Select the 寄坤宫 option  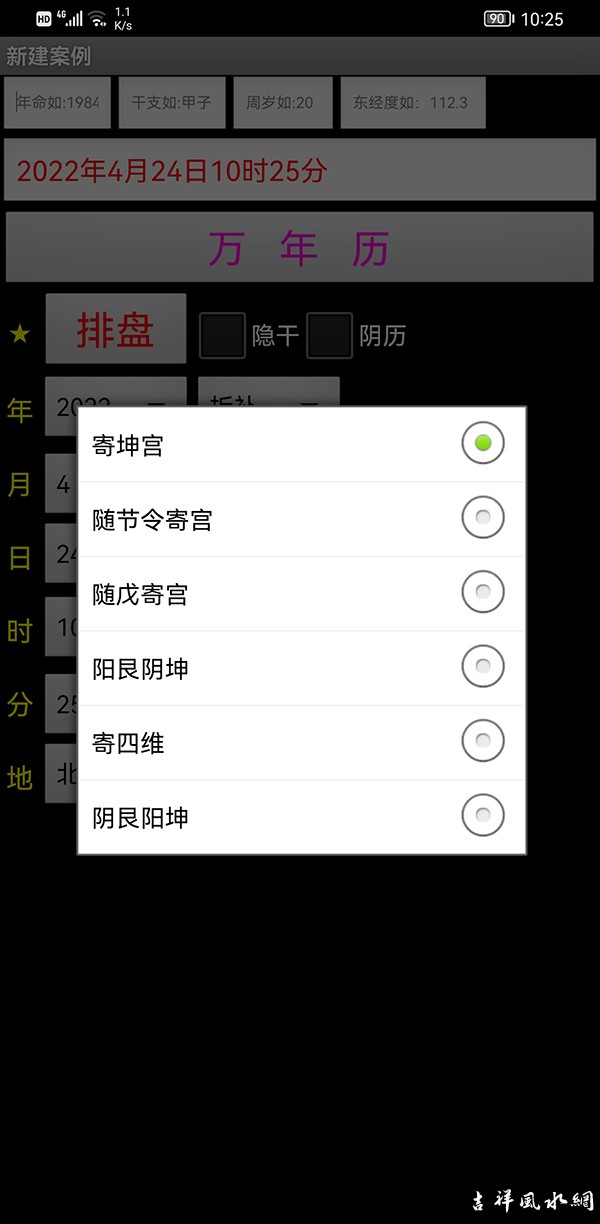[483, 443]
